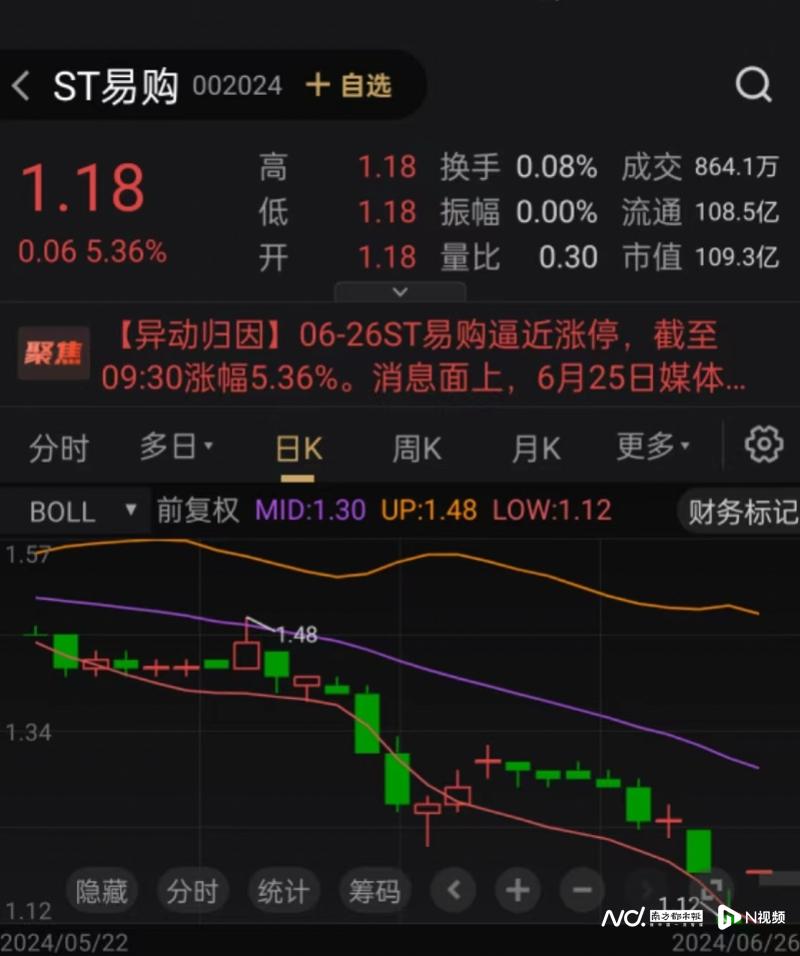800x956 pixels.
Task: Open the search magnifier icon
Action: 754,86
